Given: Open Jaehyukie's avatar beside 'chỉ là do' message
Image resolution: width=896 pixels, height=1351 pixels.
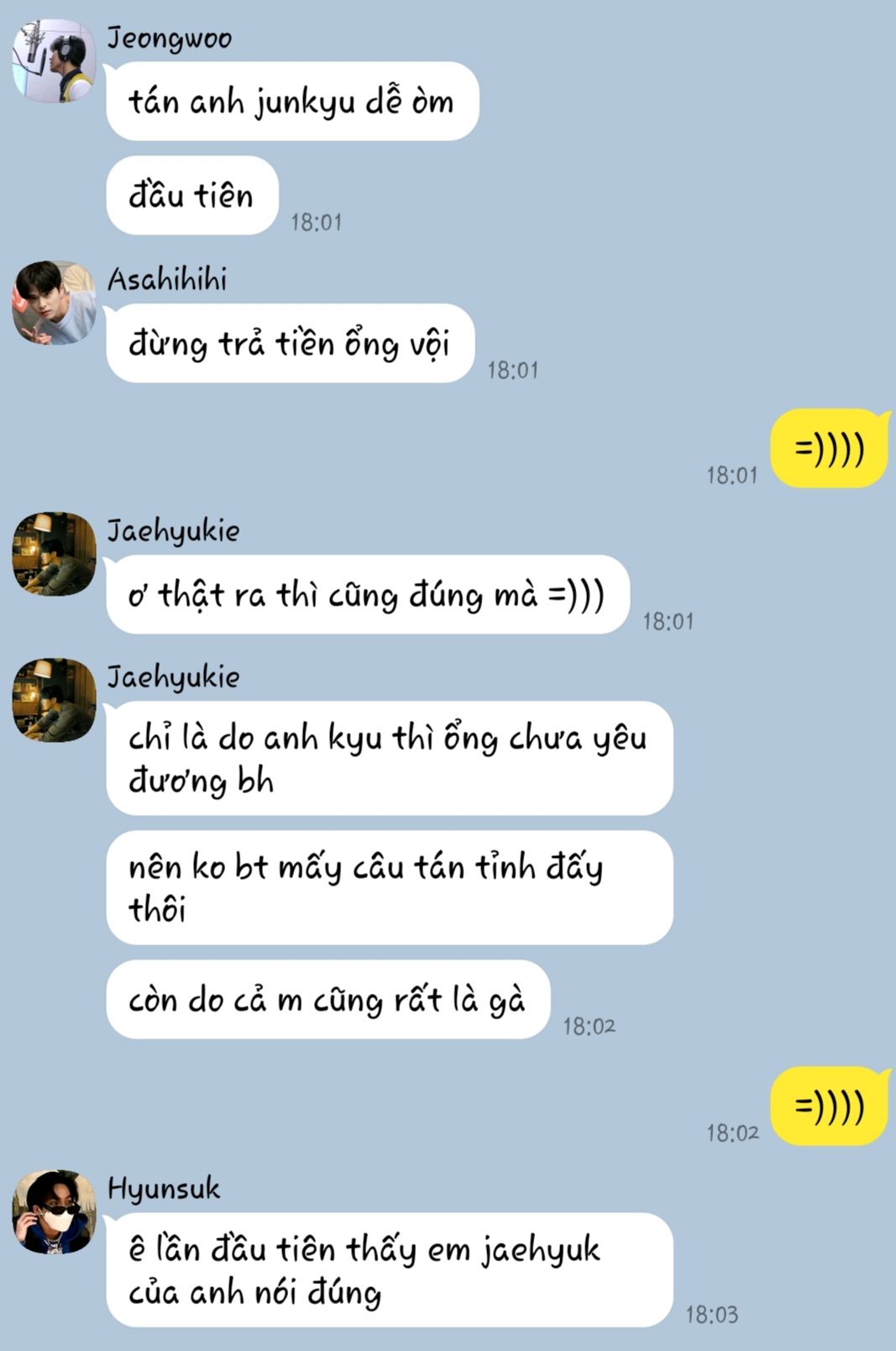Looking at the screenshot, I should point(54,700).
